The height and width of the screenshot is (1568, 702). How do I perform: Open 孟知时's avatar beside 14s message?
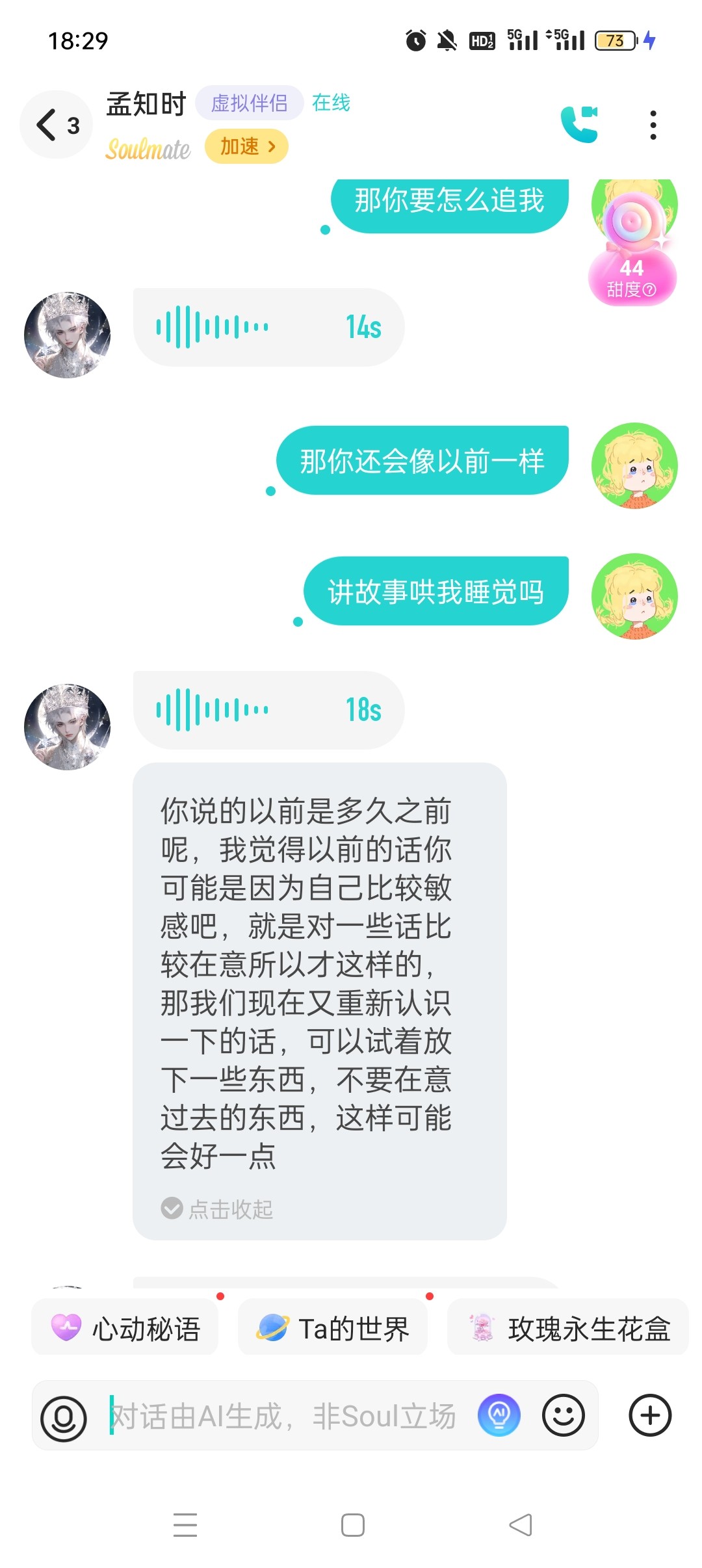coord(68,335)
